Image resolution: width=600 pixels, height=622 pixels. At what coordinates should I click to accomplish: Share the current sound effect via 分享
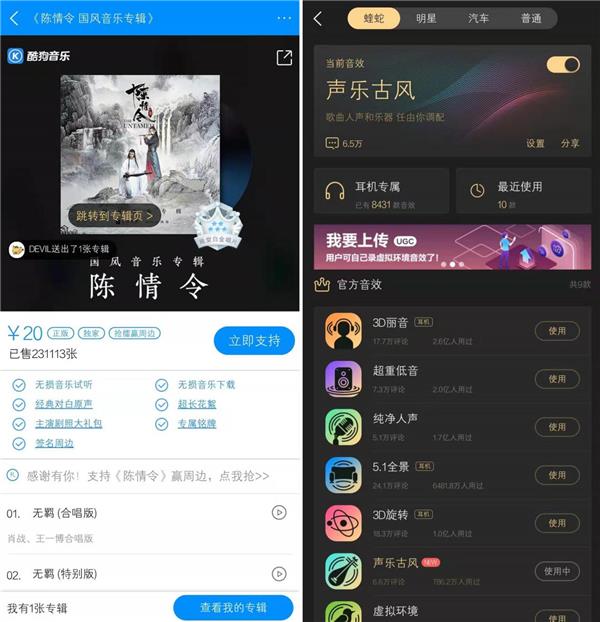(570, 143)
